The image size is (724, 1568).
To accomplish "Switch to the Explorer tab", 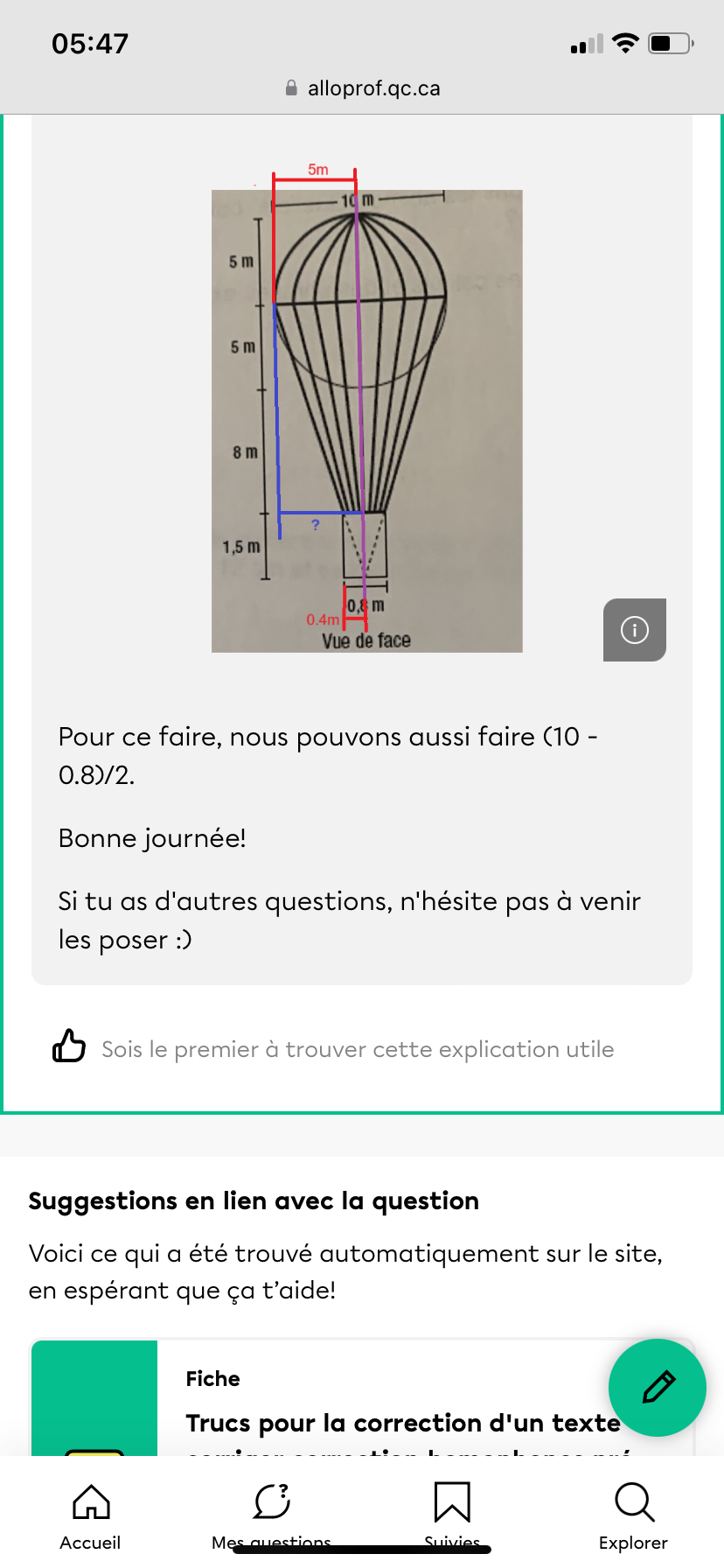I will [x=633, y=1515].
